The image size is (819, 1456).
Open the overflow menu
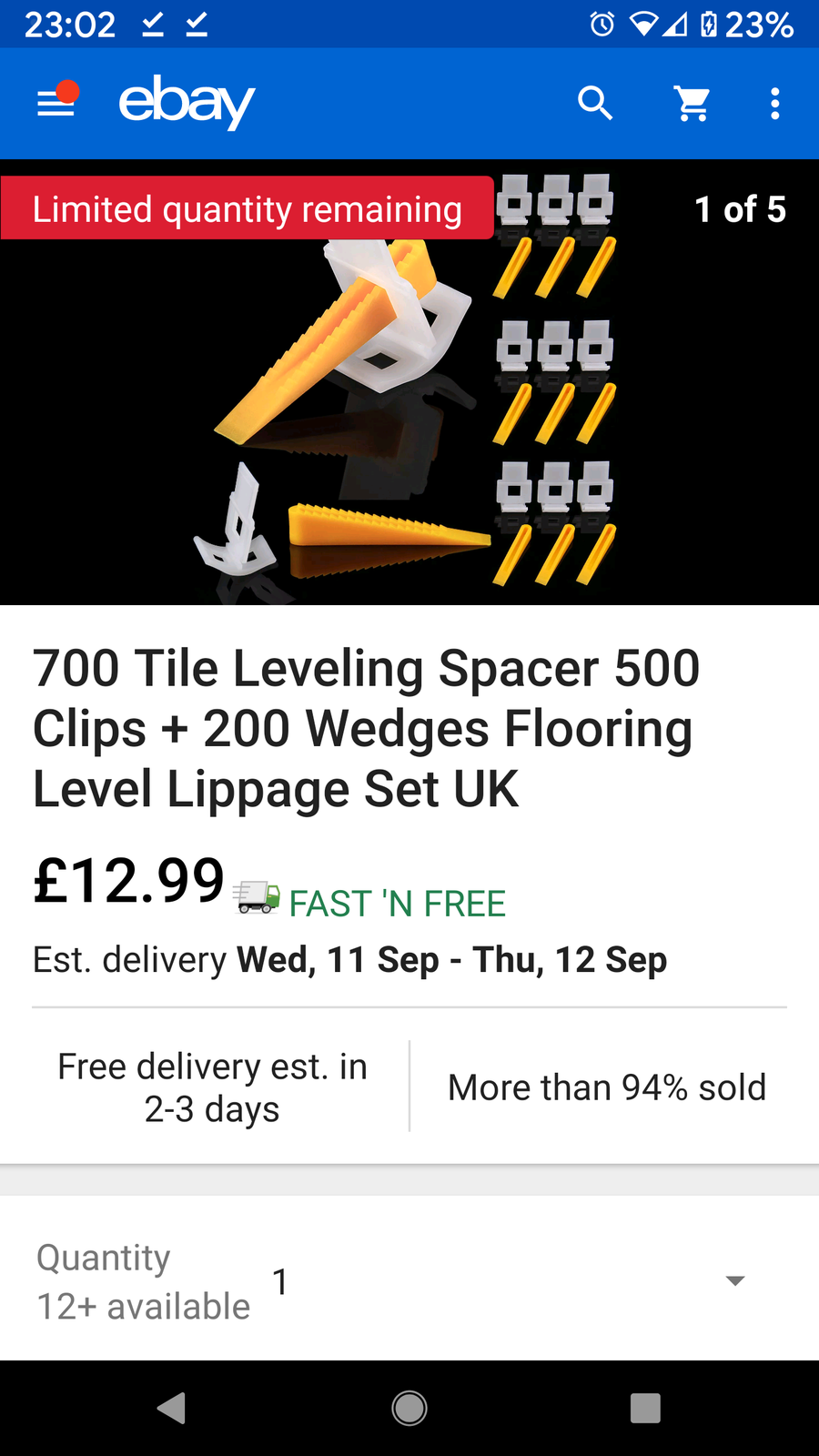pos(774,104)
